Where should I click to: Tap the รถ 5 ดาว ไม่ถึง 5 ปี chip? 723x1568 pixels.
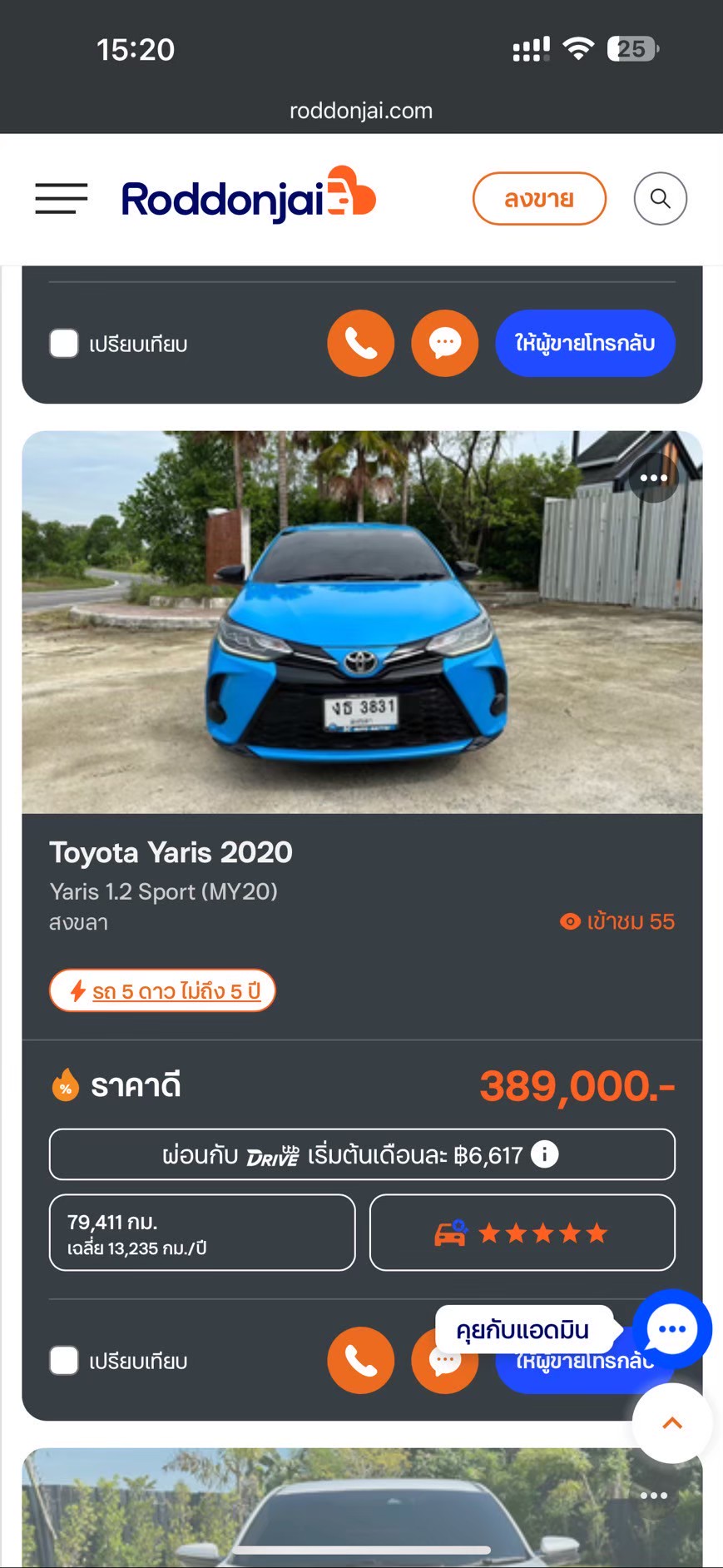click(163, 990)
